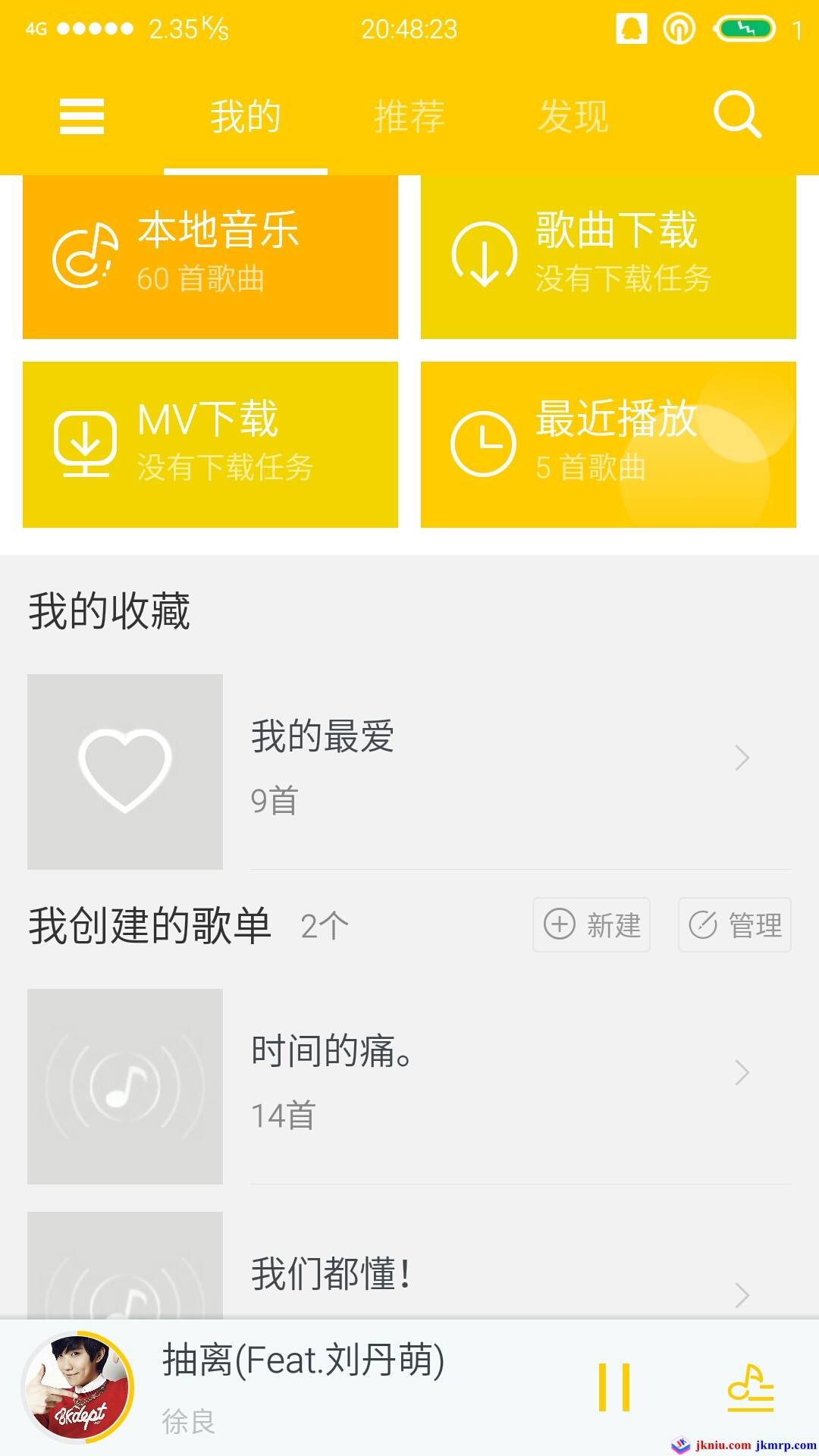
Task: Open the now-playing song 抽离(Feat.刘丹萌)
Action: (x=303, y=1386)
